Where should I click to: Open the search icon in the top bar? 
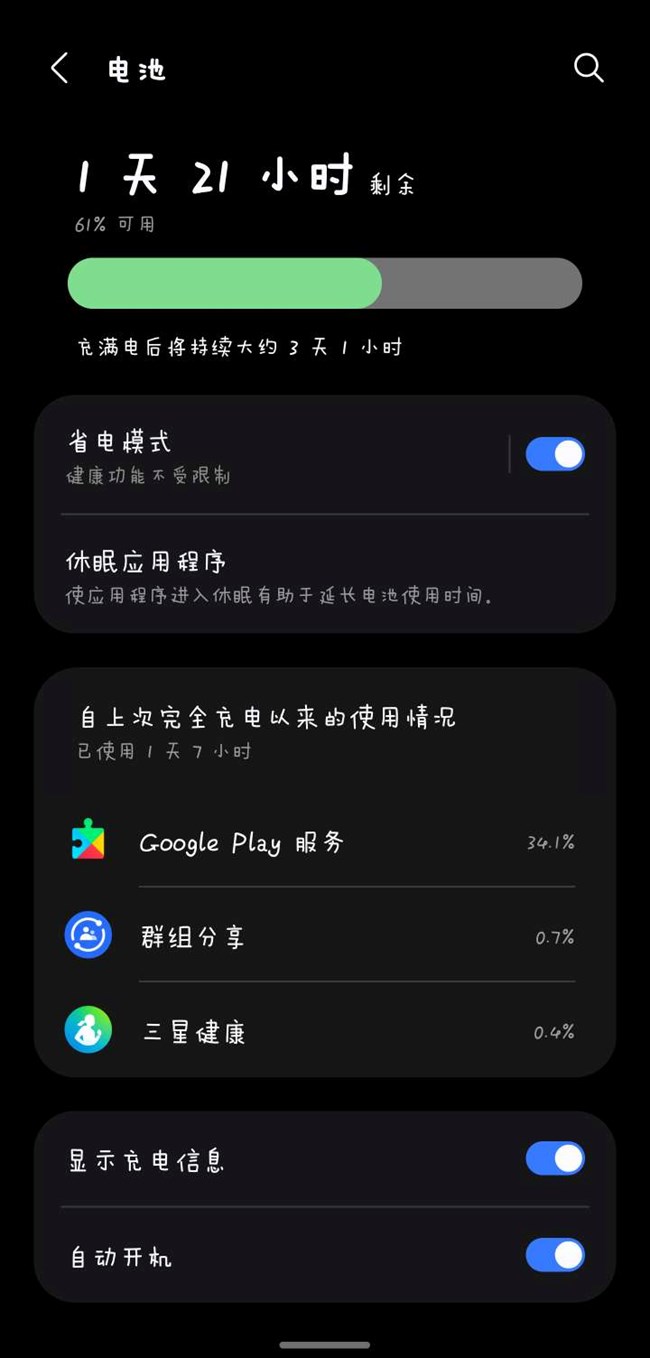click(588, 68)
